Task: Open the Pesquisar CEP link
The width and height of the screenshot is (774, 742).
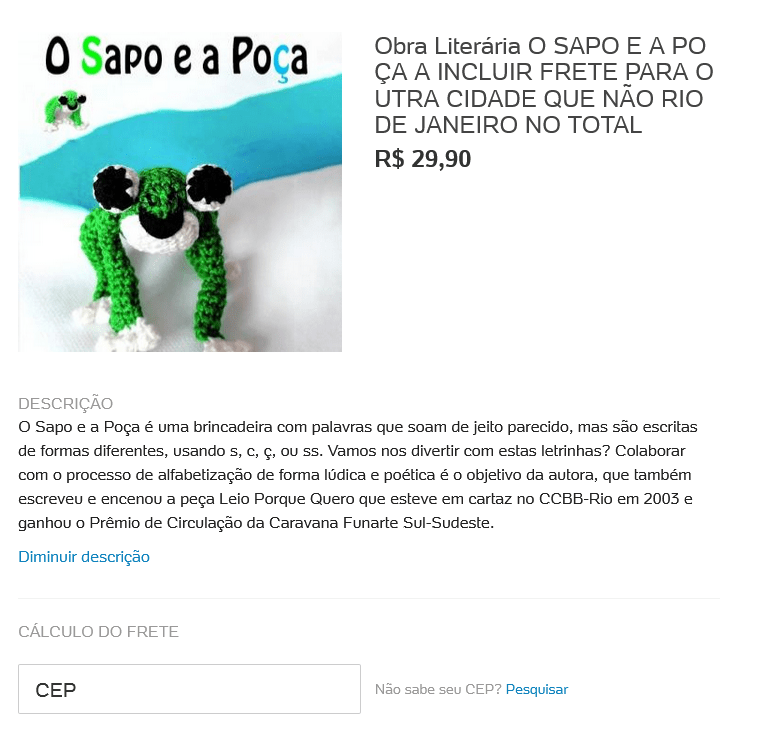Action: [x=536, y=689]
